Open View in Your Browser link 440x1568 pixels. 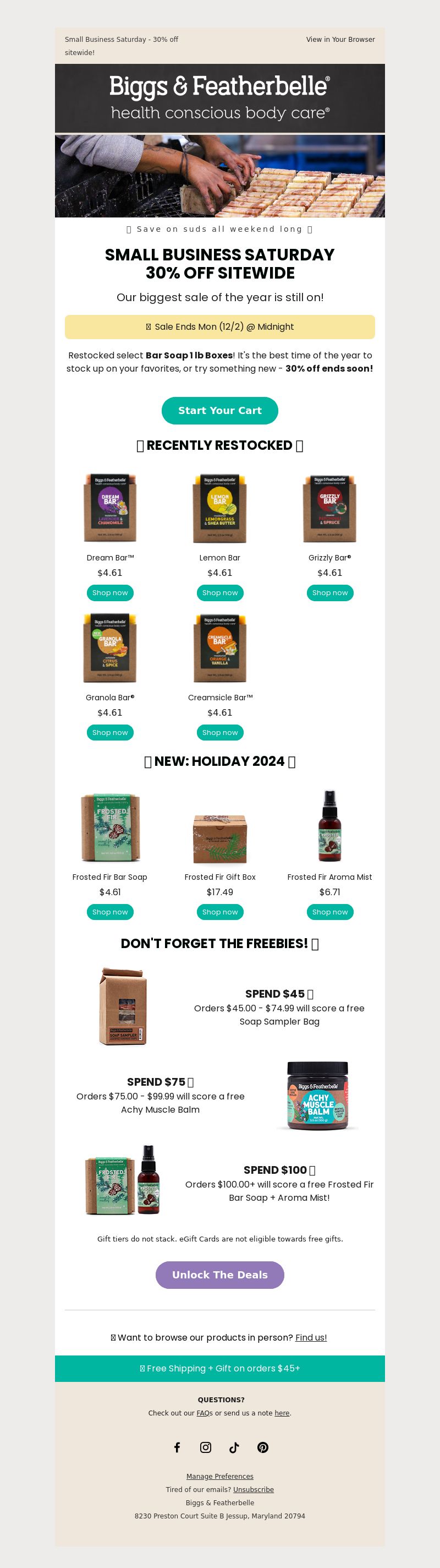[x=340, y=40]
